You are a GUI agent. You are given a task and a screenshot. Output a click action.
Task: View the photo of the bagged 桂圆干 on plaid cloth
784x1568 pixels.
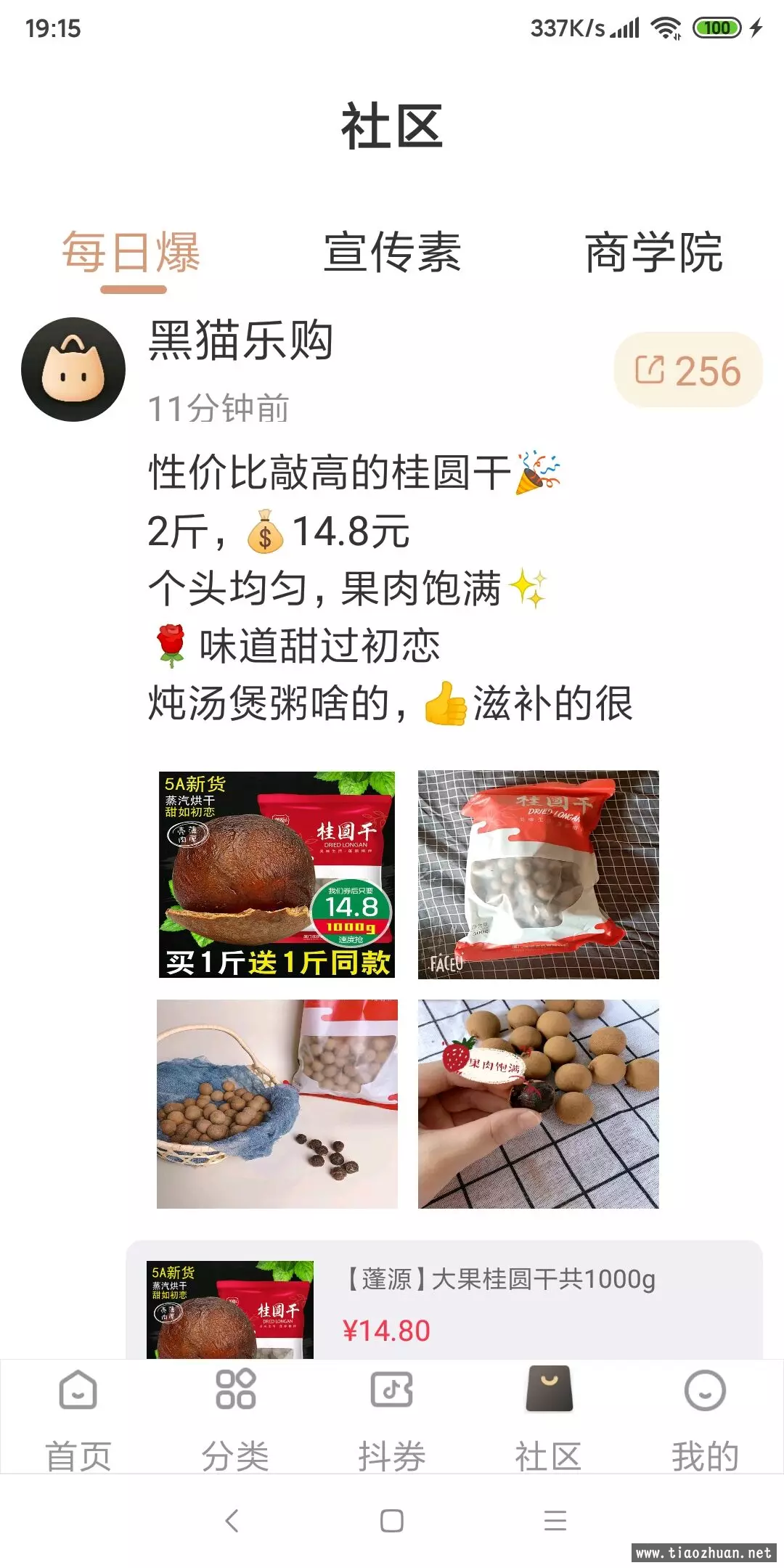pyautogui.click(x=539, y=875)
